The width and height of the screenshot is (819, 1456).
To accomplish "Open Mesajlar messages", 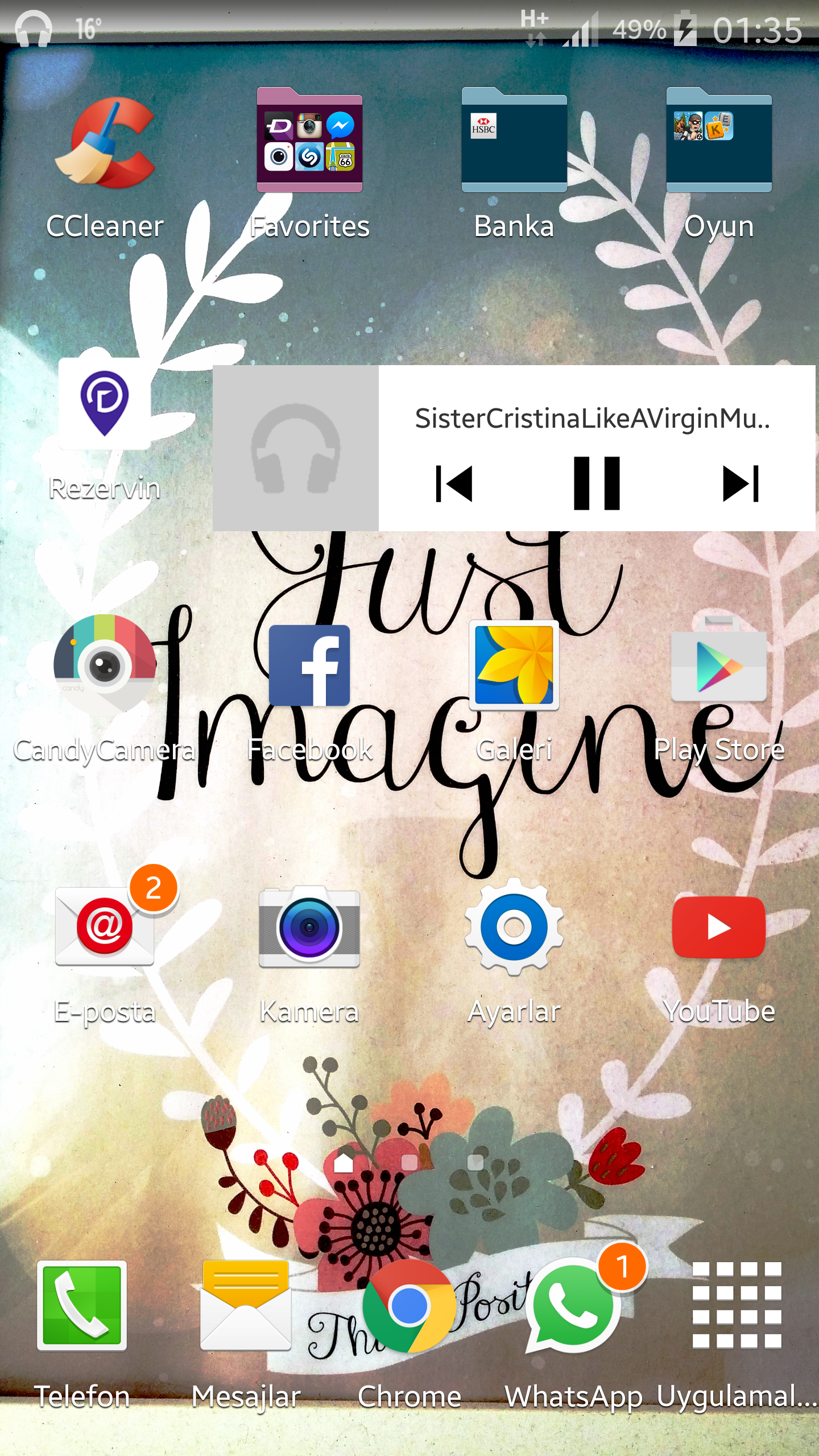I will (x=246, y=1305).
